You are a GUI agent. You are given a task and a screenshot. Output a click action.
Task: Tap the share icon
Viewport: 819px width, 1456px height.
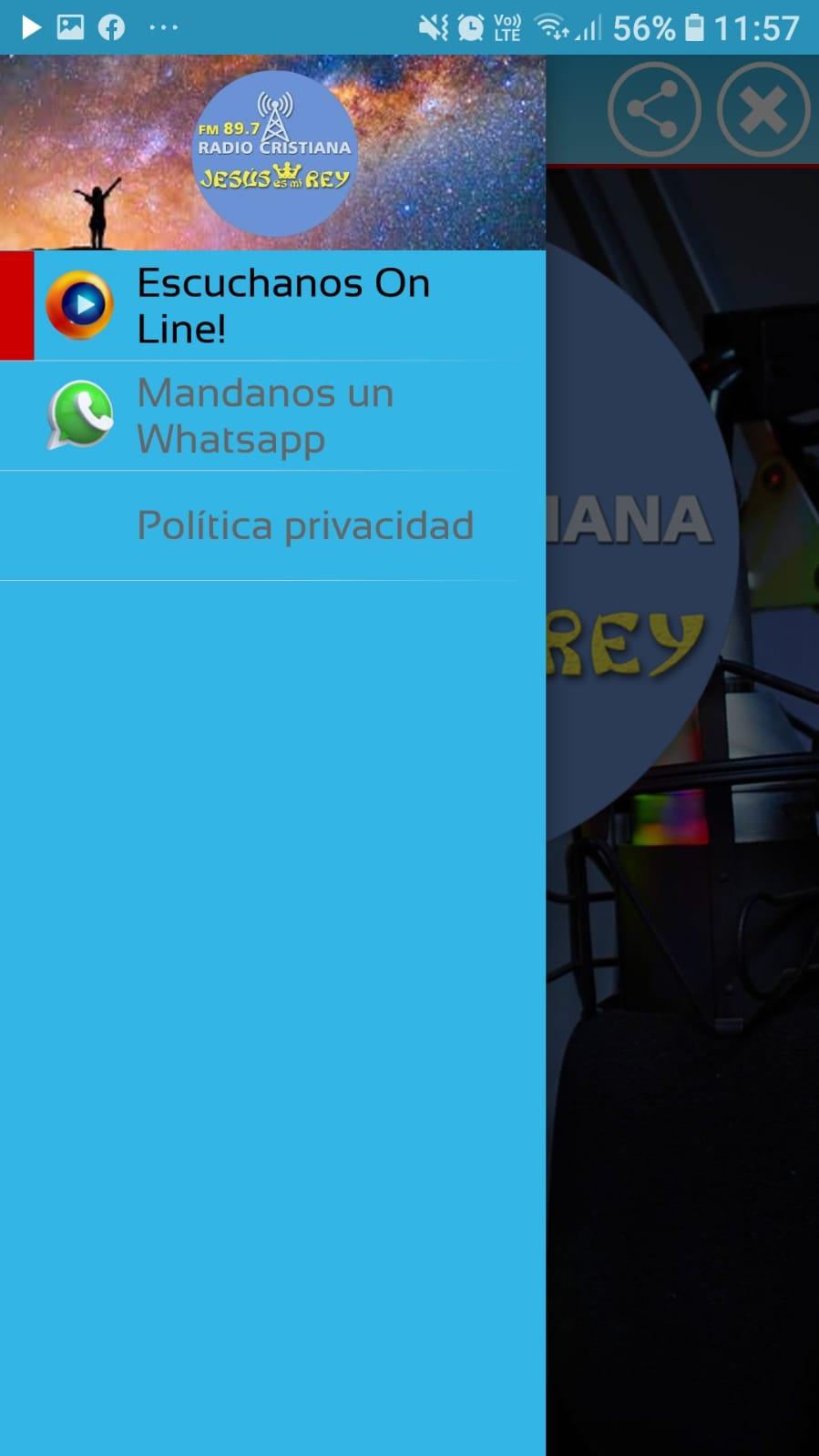point(654,110)
